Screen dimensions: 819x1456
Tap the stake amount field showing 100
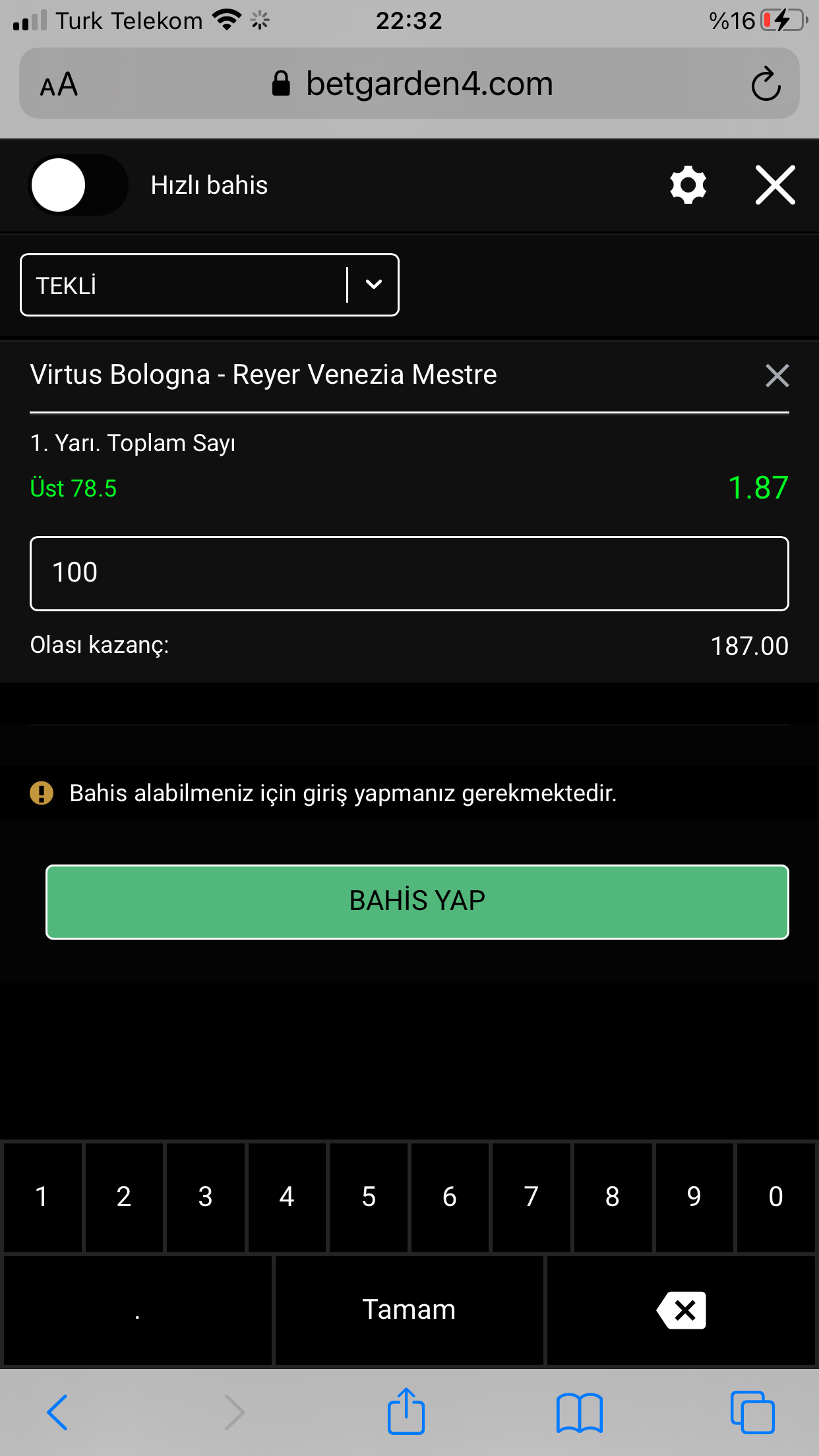409,573
